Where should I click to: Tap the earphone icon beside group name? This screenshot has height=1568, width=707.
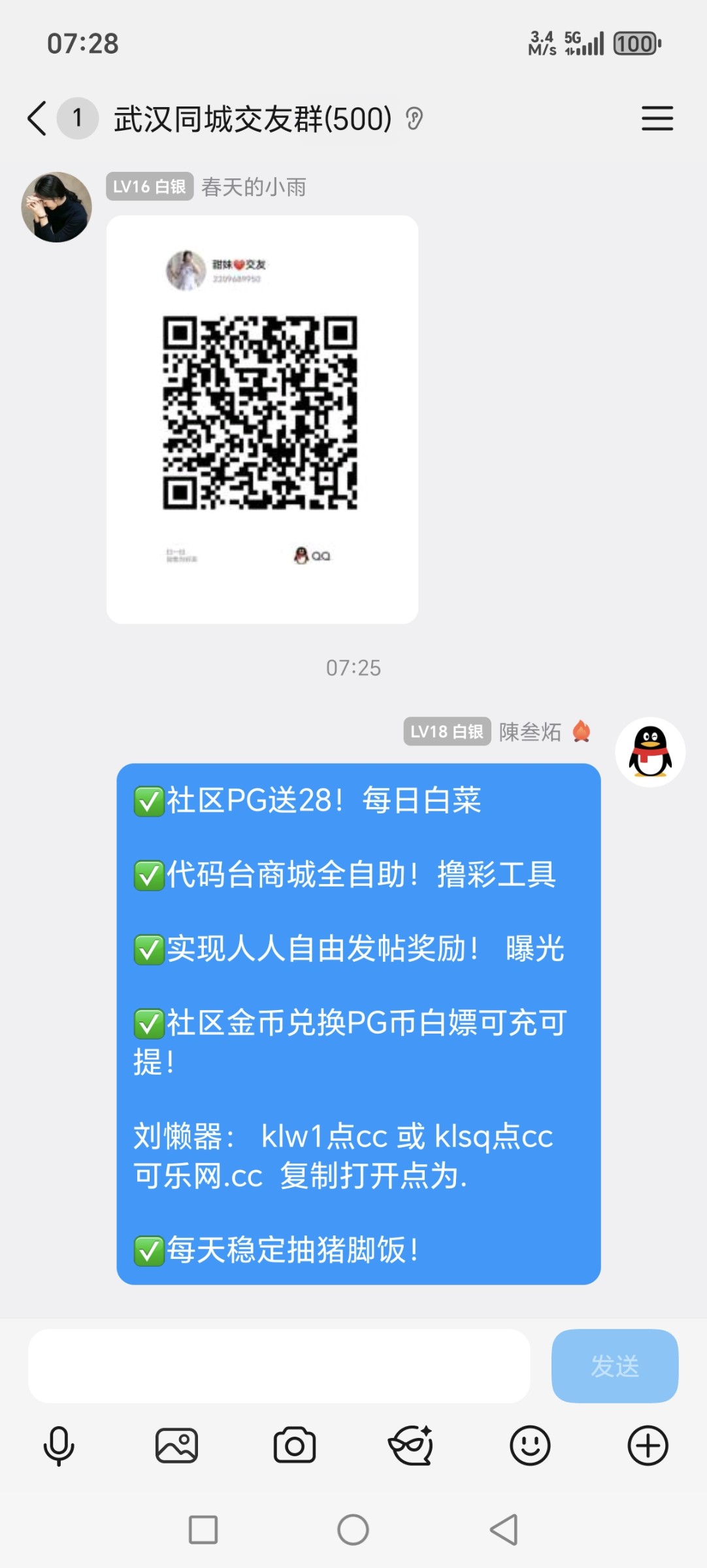coord(414,120)
